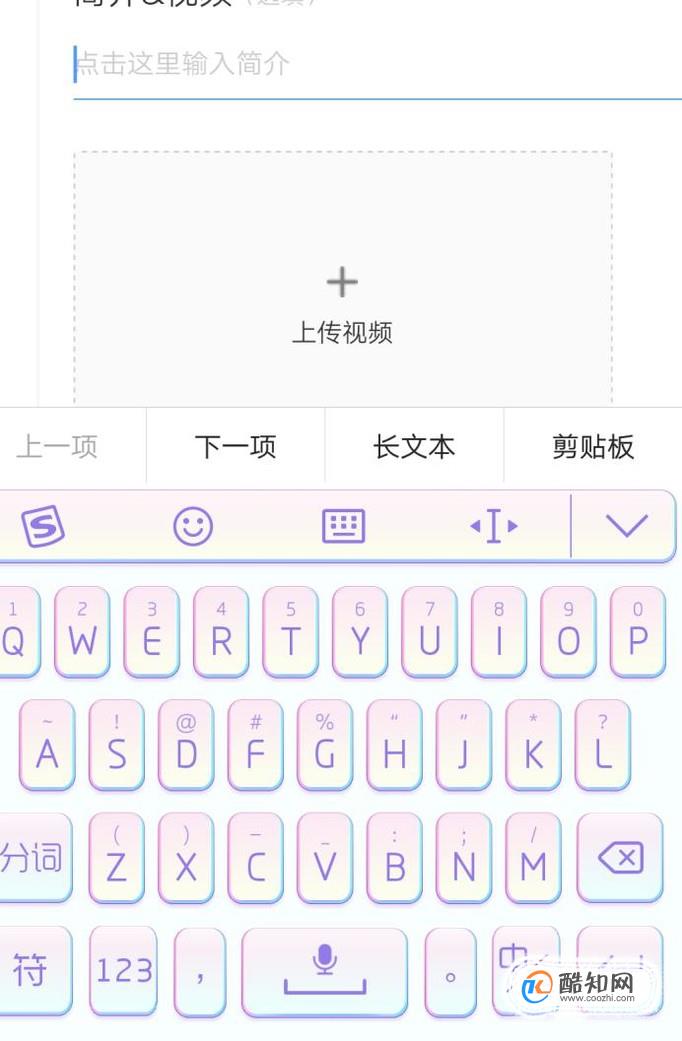Open the symbols (符) keyboard

point(31,971)
